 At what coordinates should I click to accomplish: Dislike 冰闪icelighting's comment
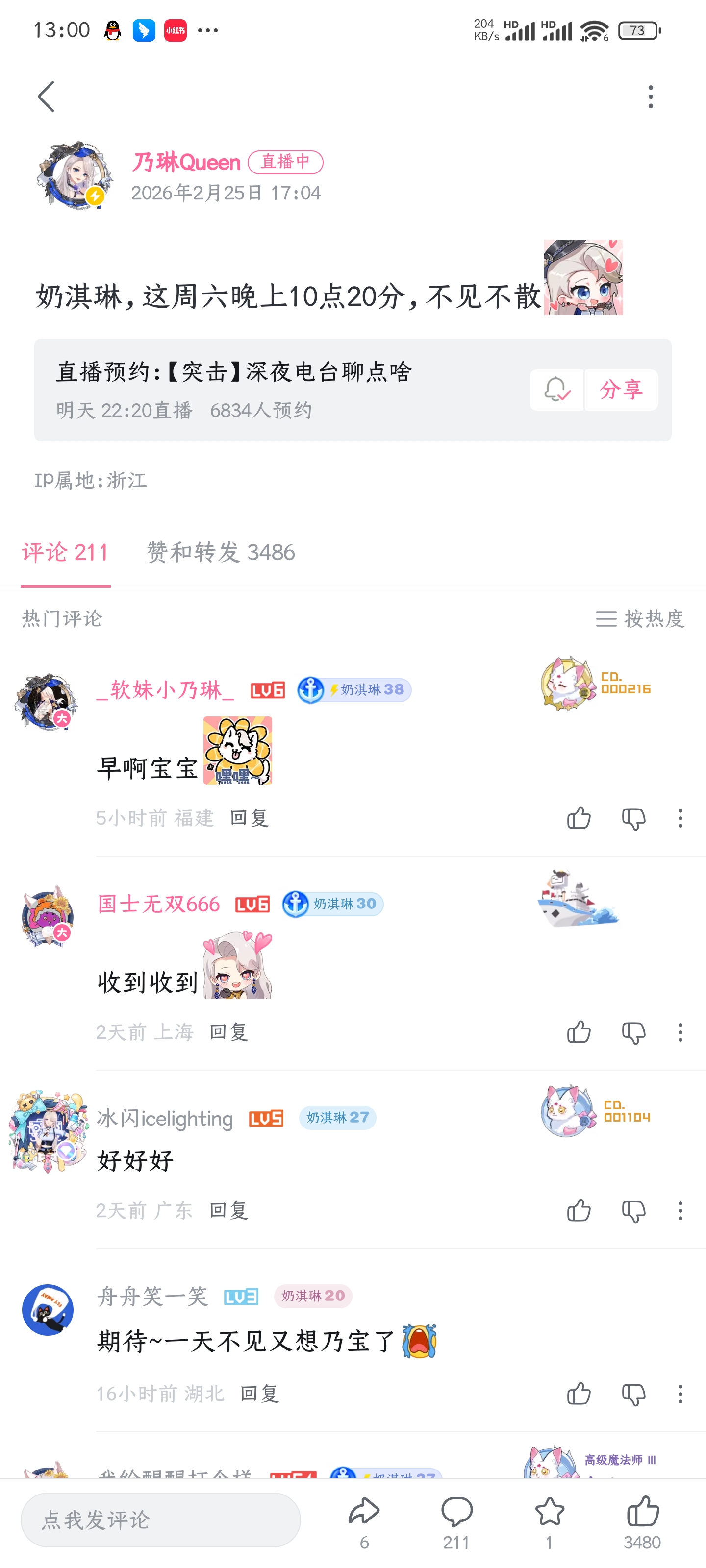[633, 1211]
